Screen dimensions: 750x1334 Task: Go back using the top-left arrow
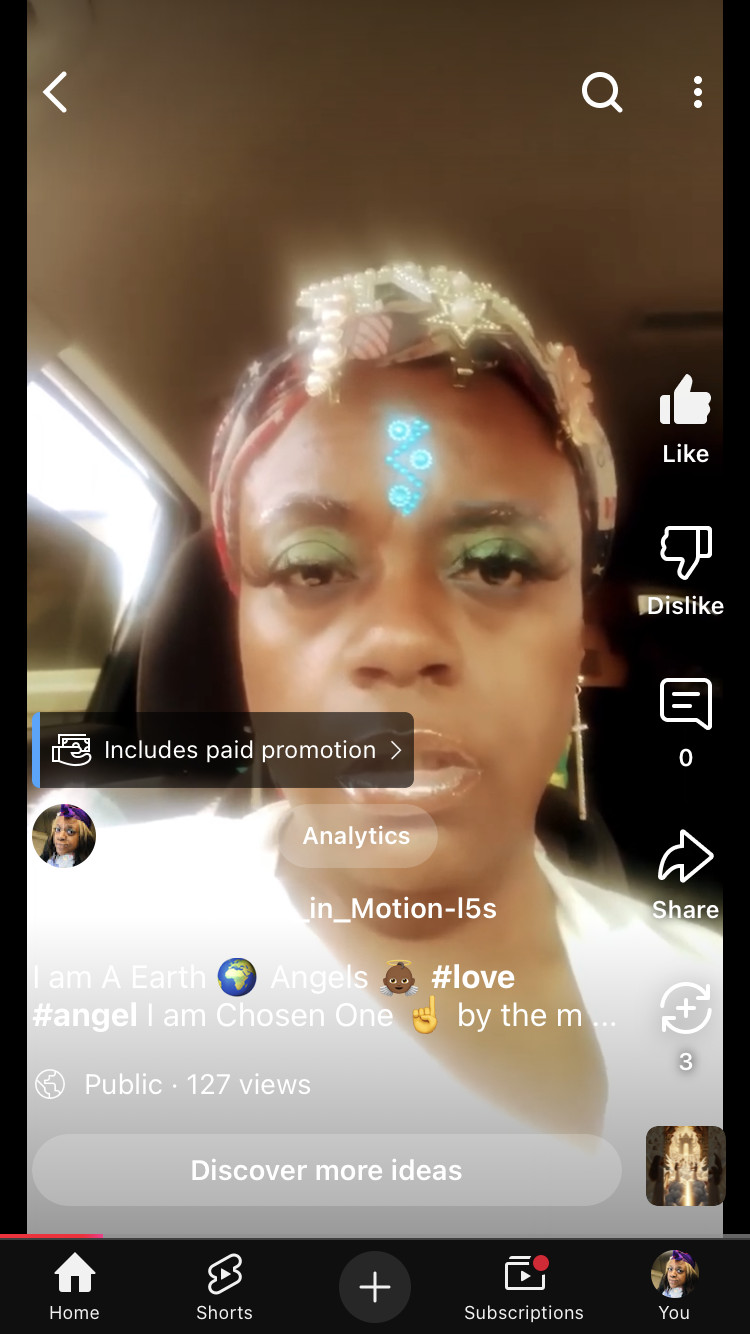tap(56, 92)
